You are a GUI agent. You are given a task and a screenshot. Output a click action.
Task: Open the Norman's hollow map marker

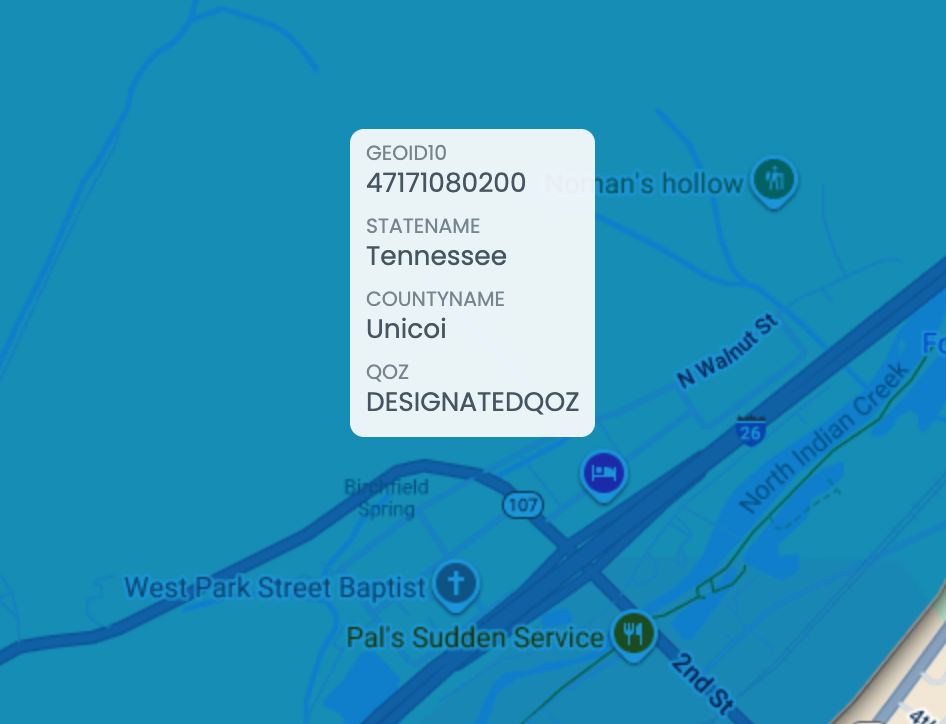point(774,181)
